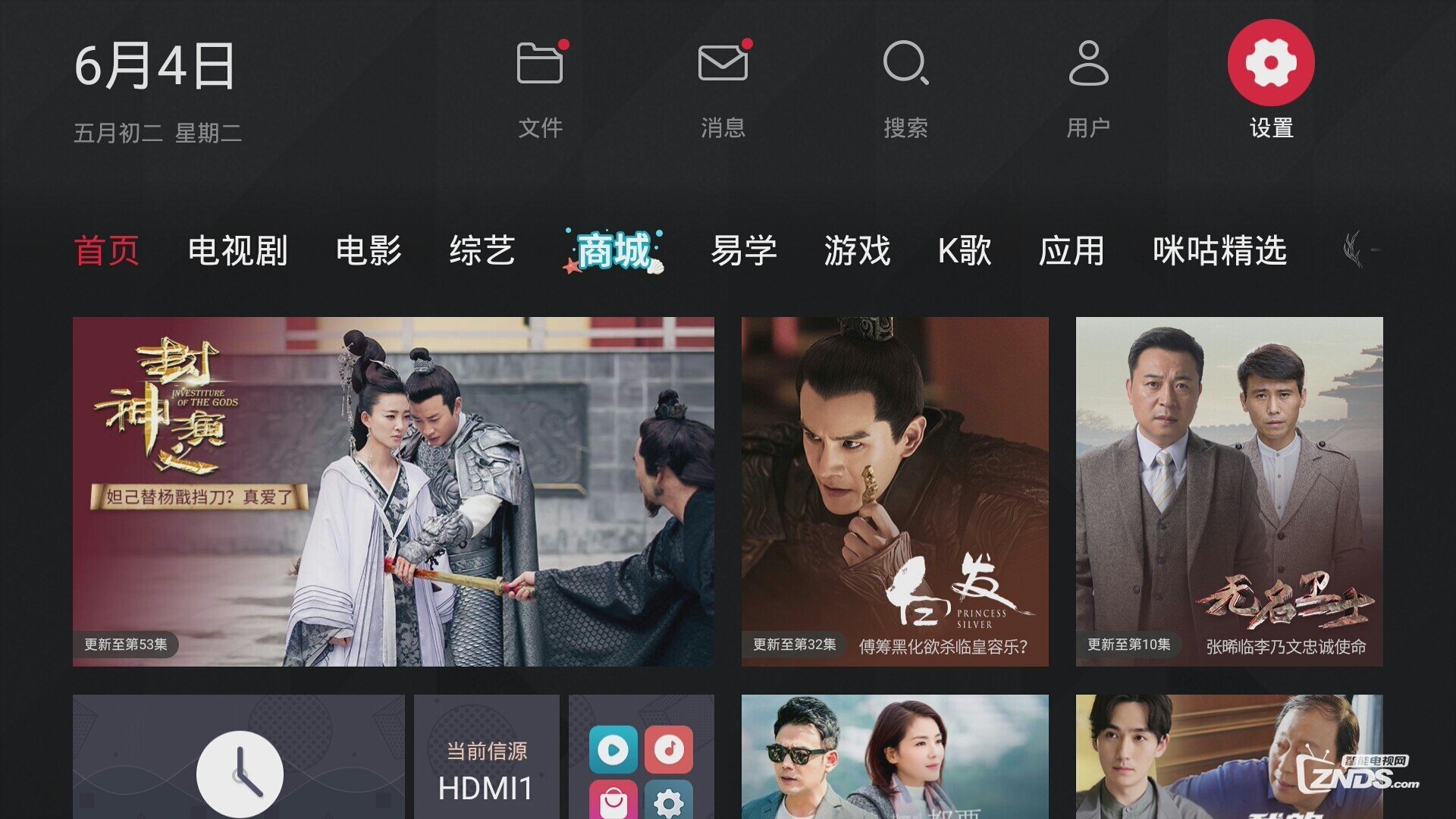1456x819 pixels.
Task: Switch to the 咪咕精选 tab
Action: (x=1219, y=251)
